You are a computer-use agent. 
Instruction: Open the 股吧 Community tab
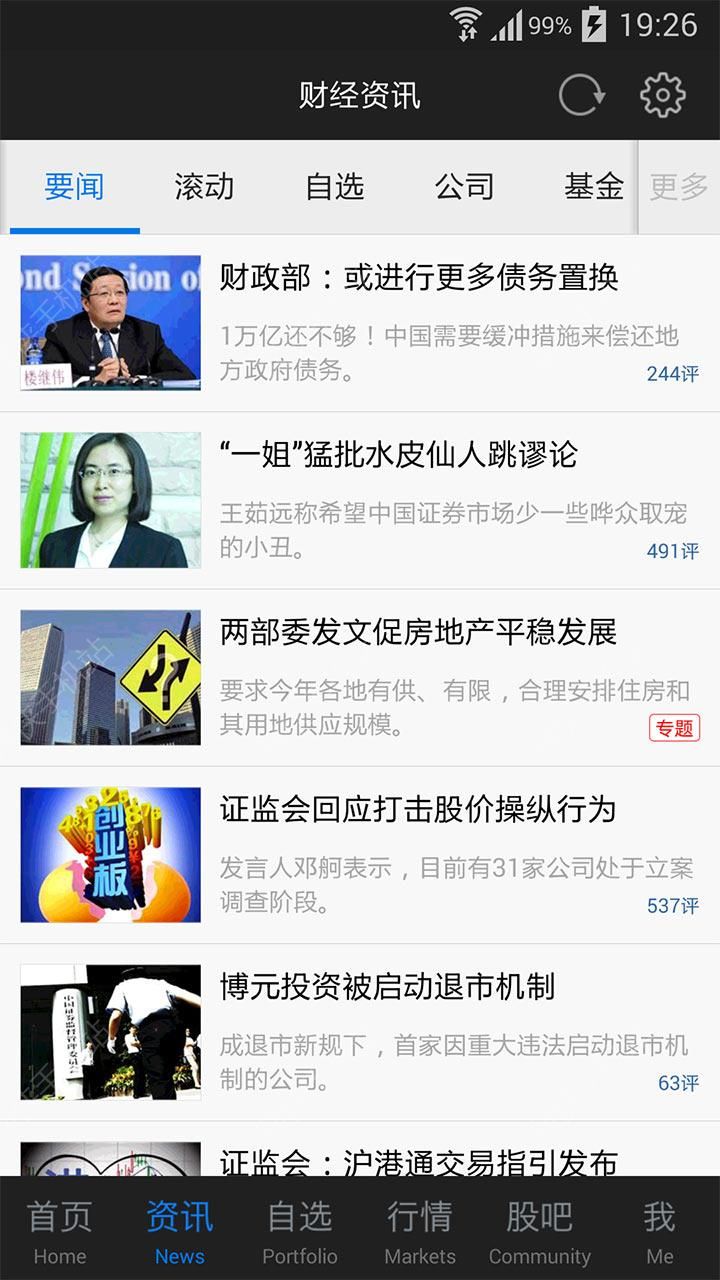(540, 1230)
